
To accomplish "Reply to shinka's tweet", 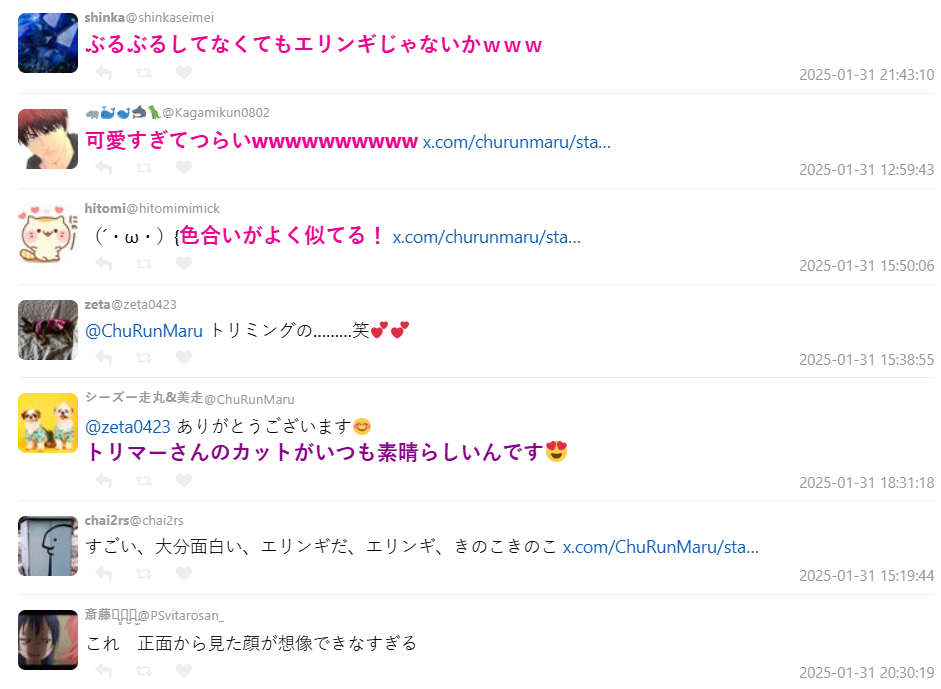I will click(x=104, y=73).
